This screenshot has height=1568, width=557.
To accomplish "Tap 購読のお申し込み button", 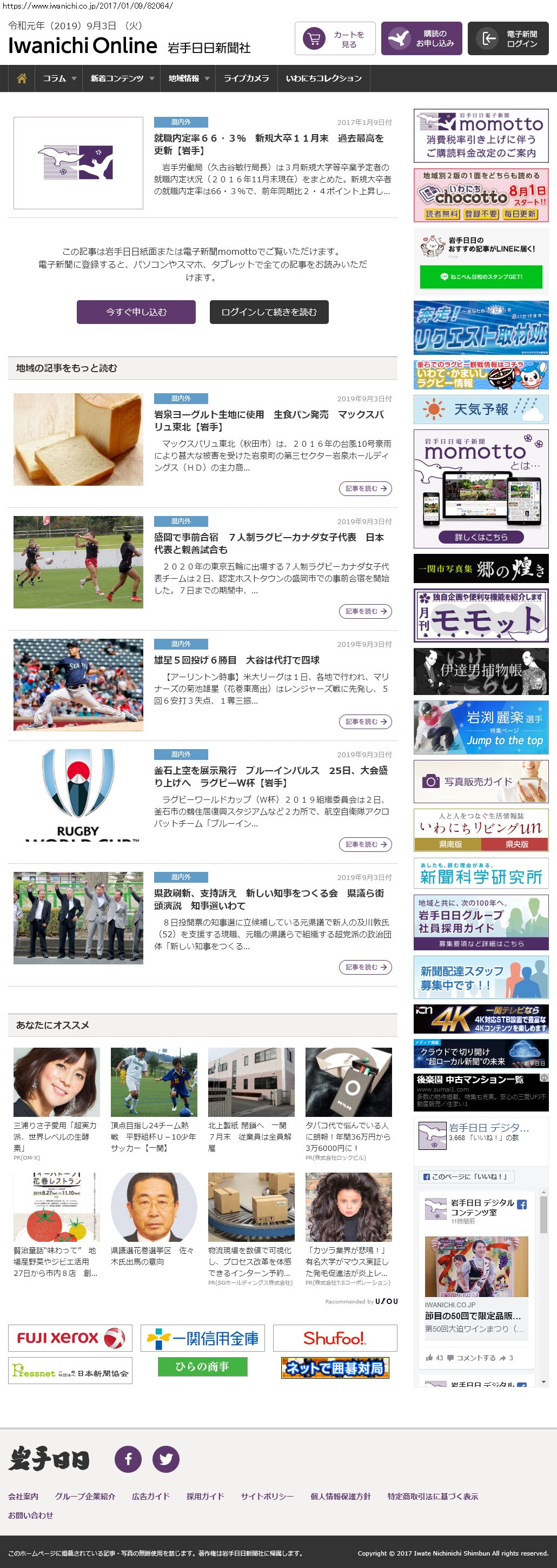I will 421,39.
